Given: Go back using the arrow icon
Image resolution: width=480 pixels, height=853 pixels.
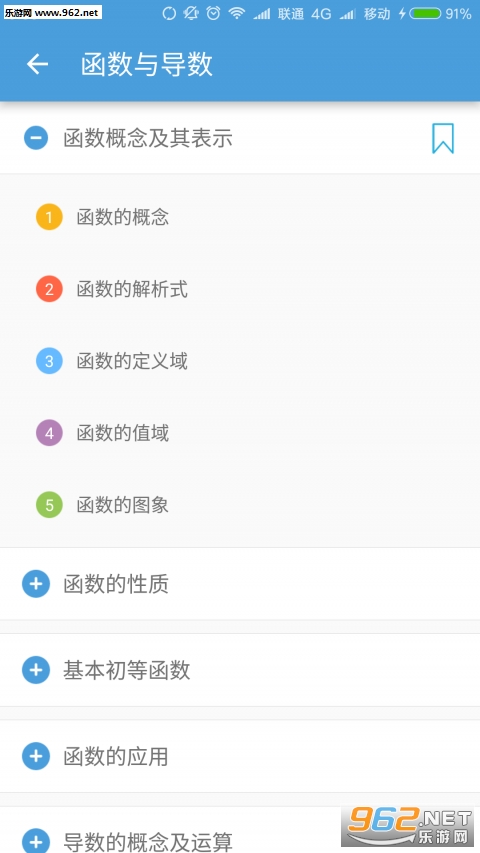Looking at the screenshot, I should [37, 64].
